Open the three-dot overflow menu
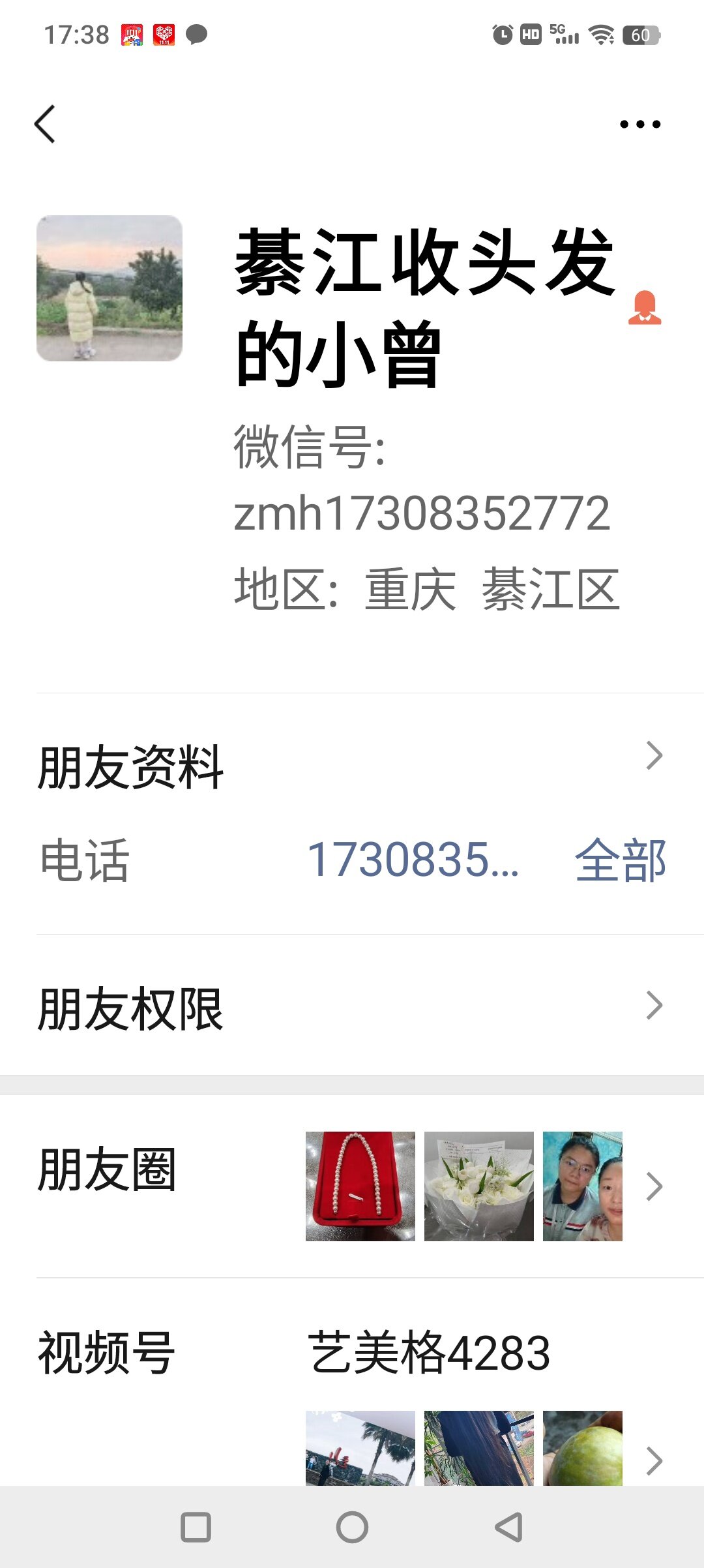Viewport: 704px width, 1568px height. coord(639,124)
